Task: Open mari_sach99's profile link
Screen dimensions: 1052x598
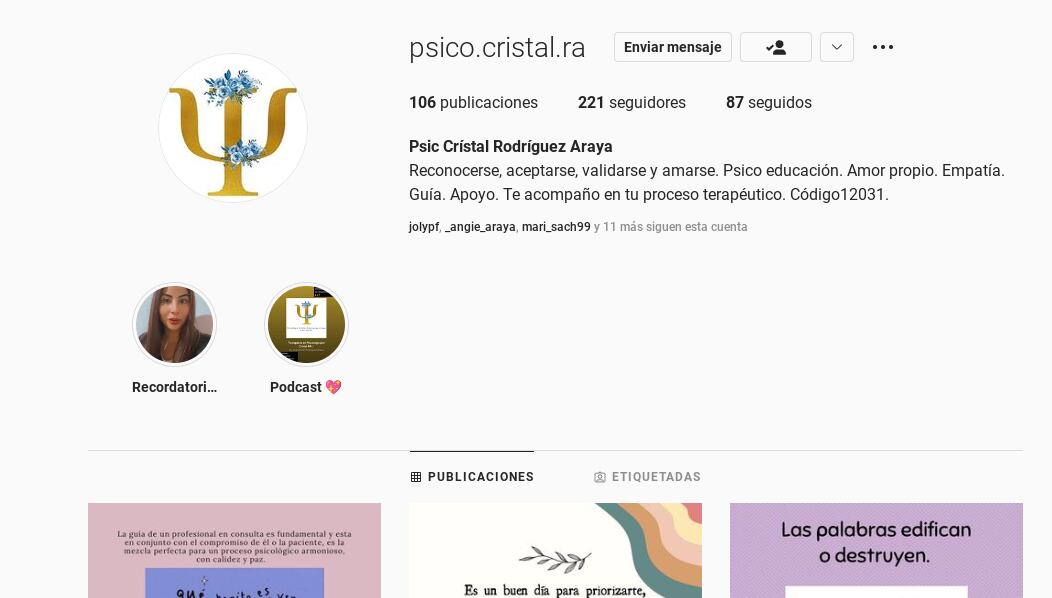Action: (556, 227)
